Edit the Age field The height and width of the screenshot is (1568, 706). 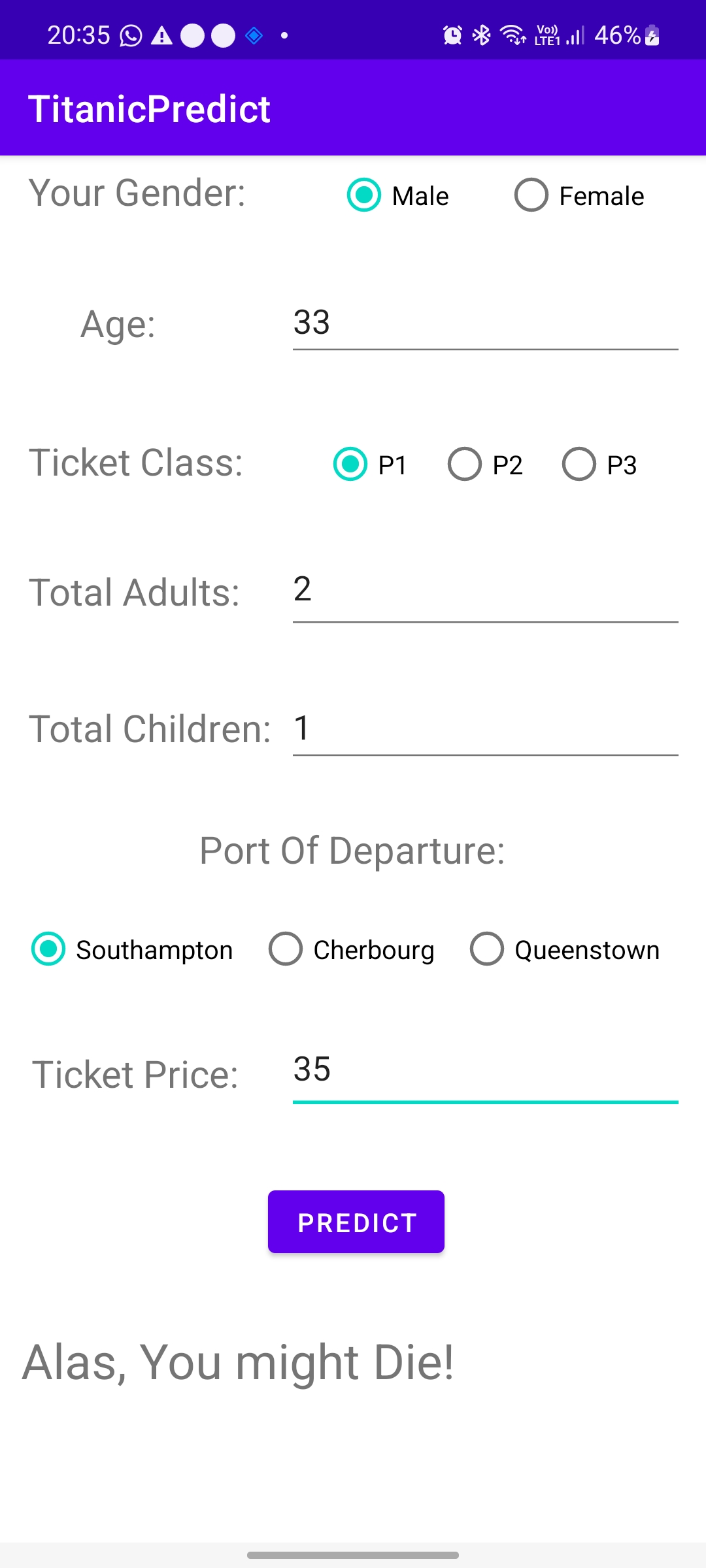[484, 323]
